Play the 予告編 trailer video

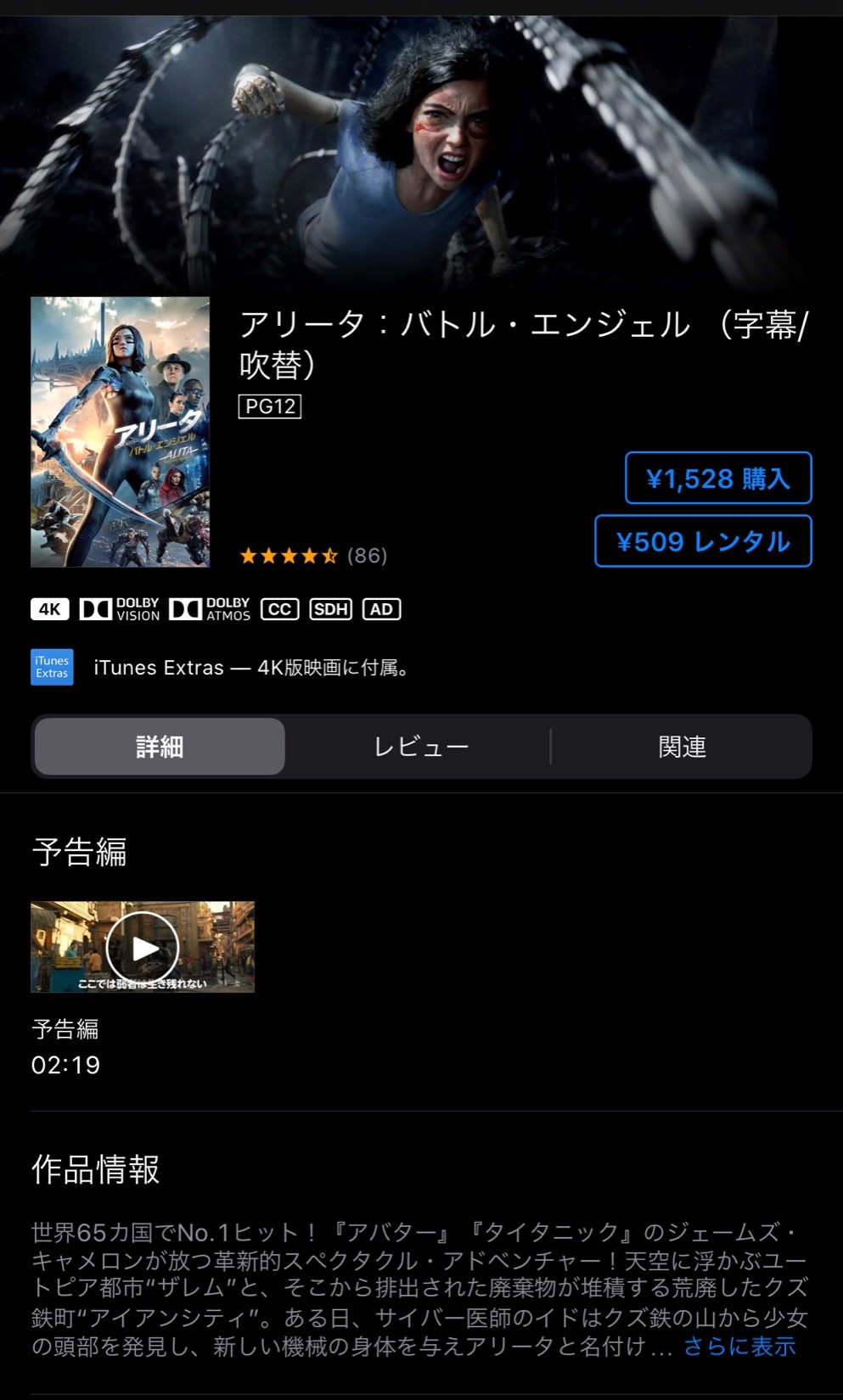tap(143, 947)
